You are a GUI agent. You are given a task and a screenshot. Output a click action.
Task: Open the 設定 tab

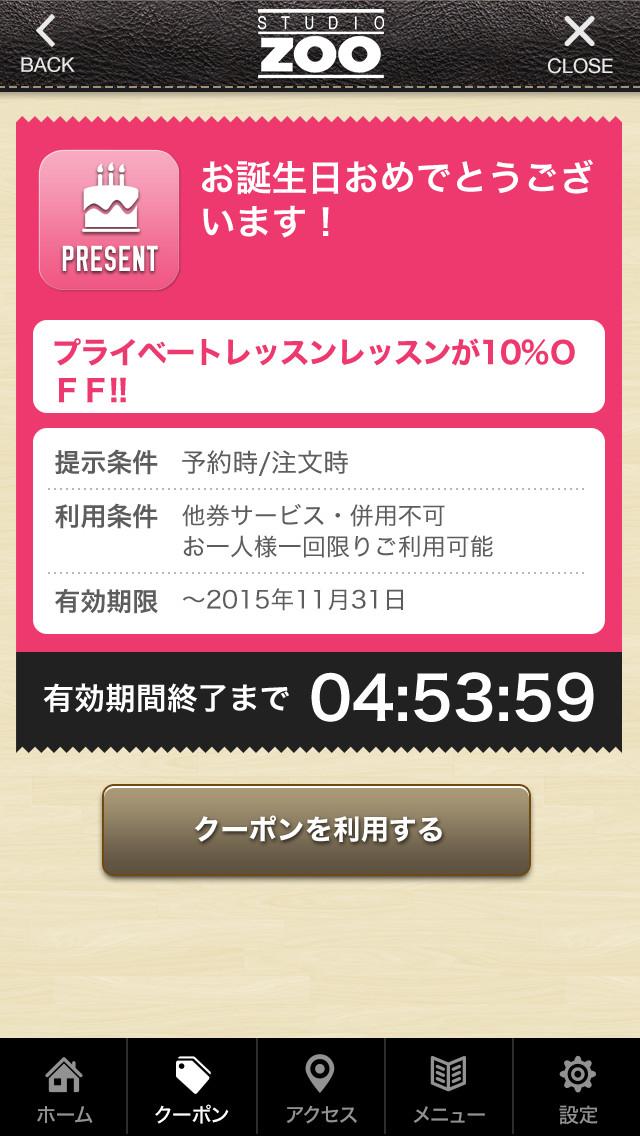[x=578, y=1090]
